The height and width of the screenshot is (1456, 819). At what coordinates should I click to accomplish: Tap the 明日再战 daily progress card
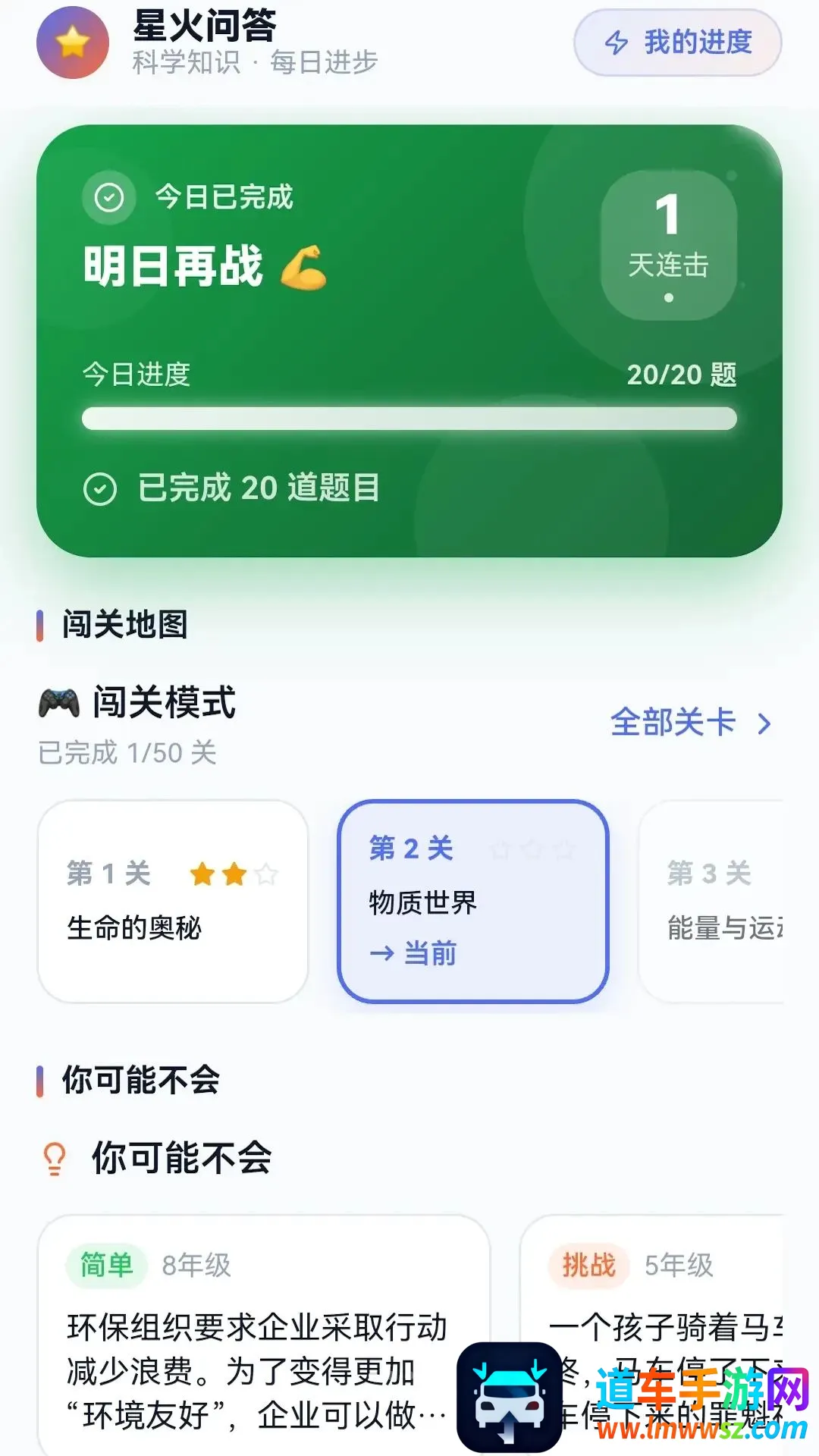point(409,340)
